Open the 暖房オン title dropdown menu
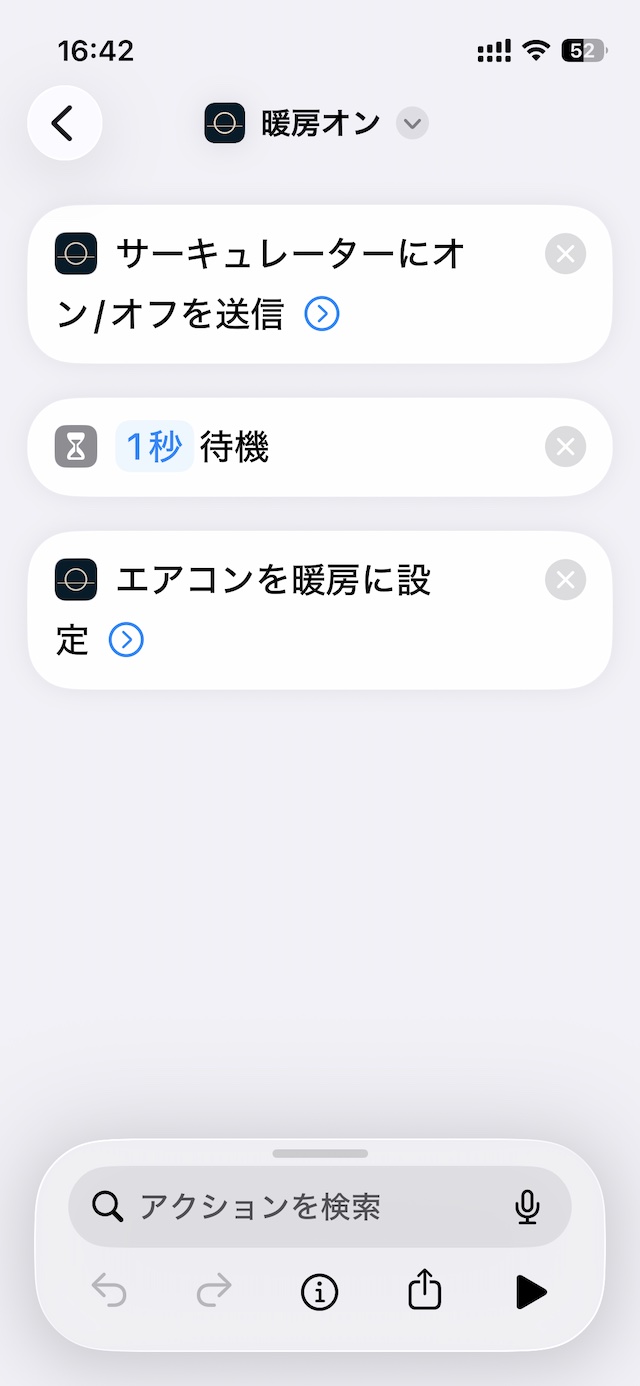640x1386 pixels. (x=412, y=124)
